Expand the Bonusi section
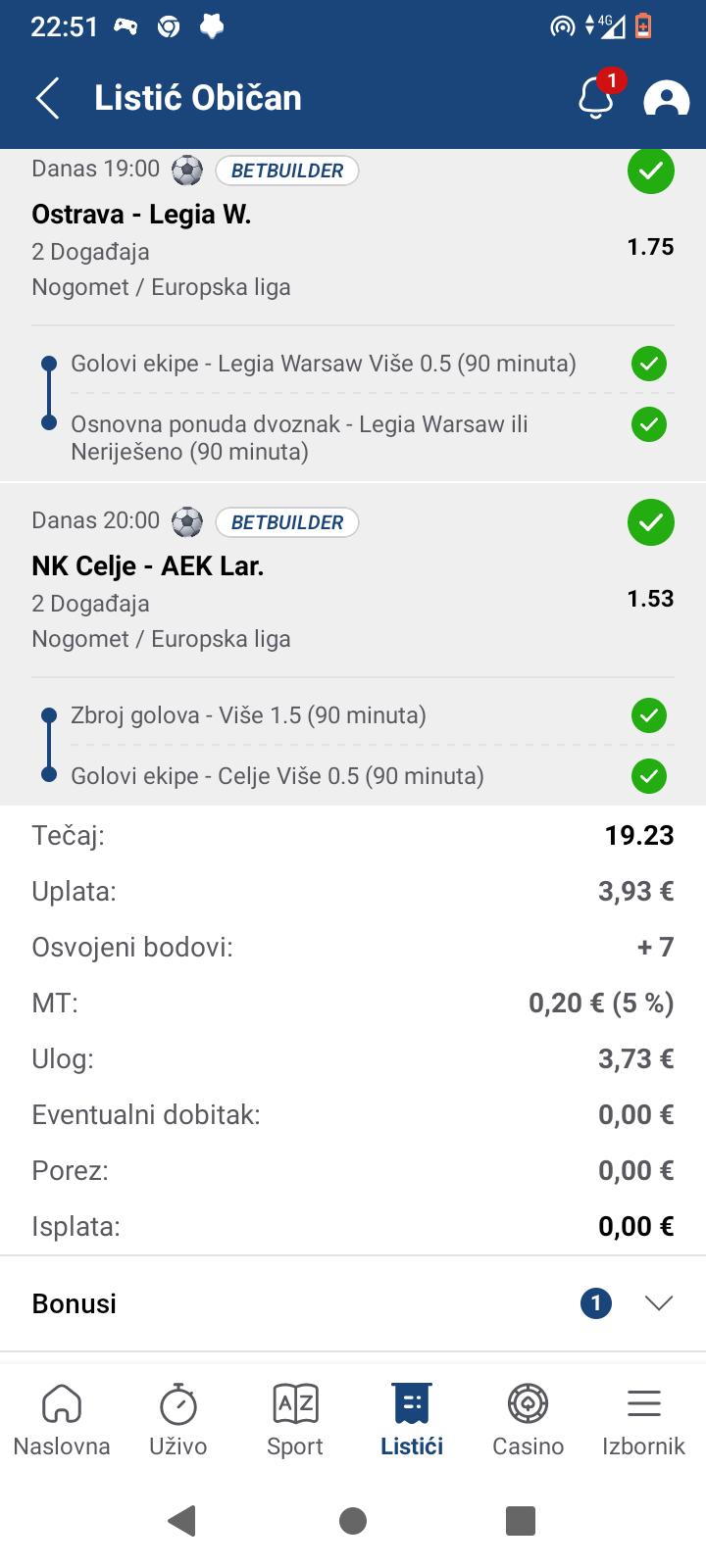Viewport: 706px width, 1568px height. point(353,1303)
